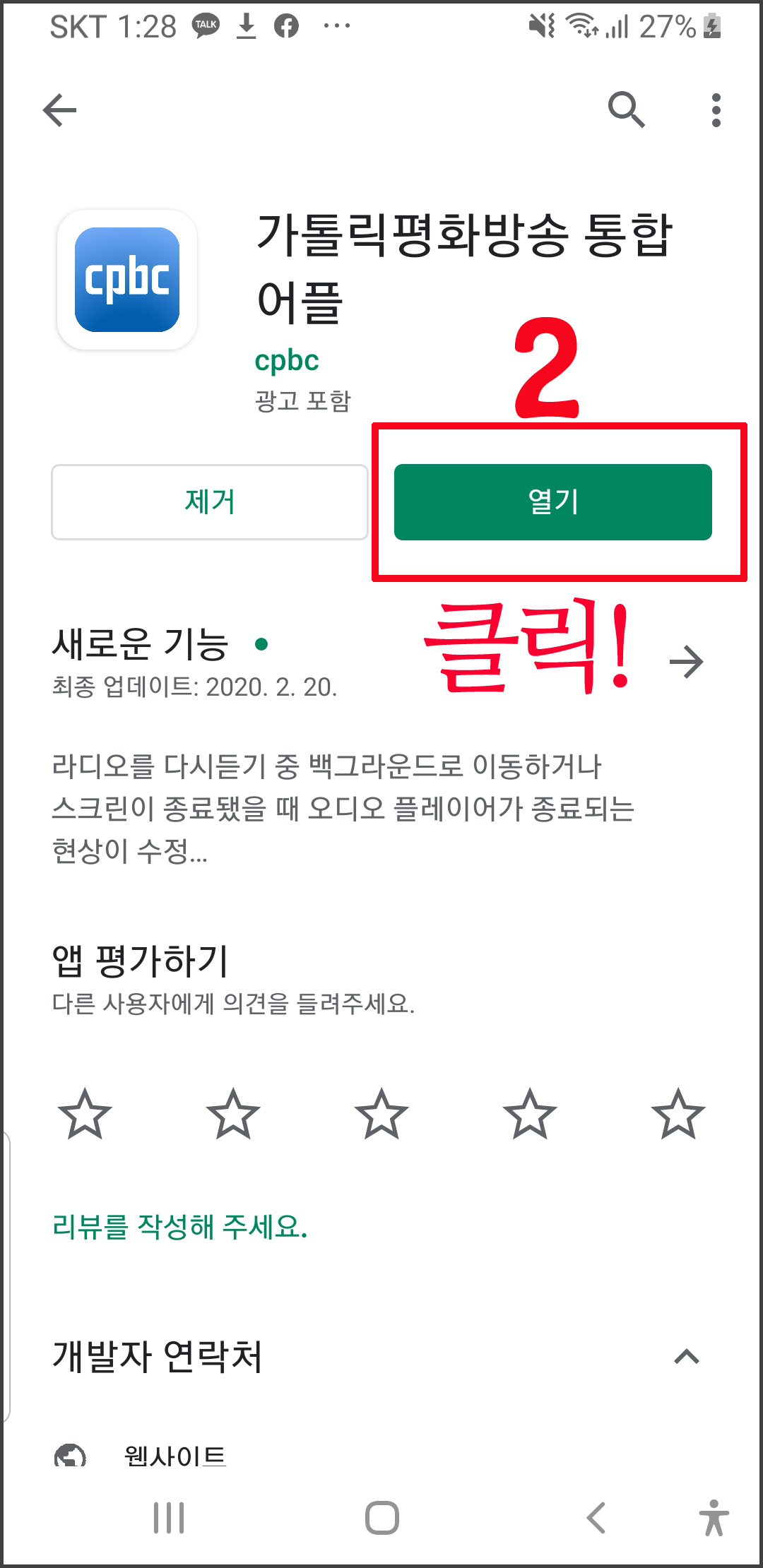Open the cpbc developer link
The height and width of the screenshot is (1568, 763).
pos(287,361)
